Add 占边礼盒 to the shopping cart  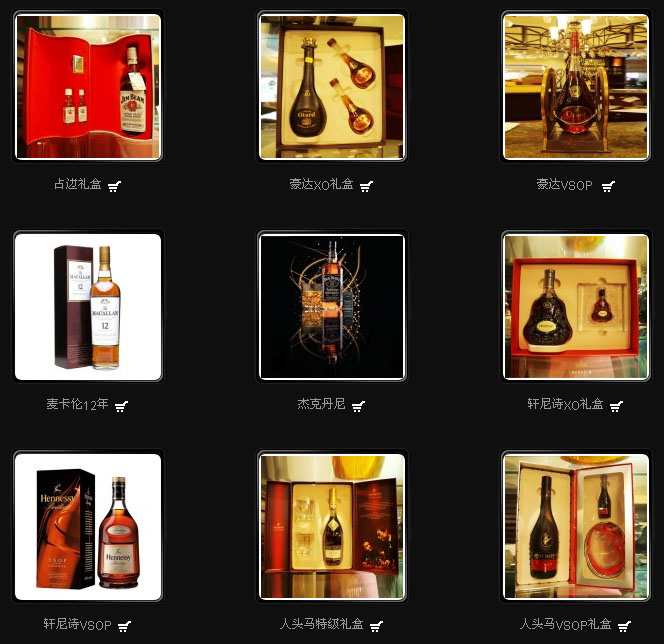pyautogui.click(x=115, y=186)
